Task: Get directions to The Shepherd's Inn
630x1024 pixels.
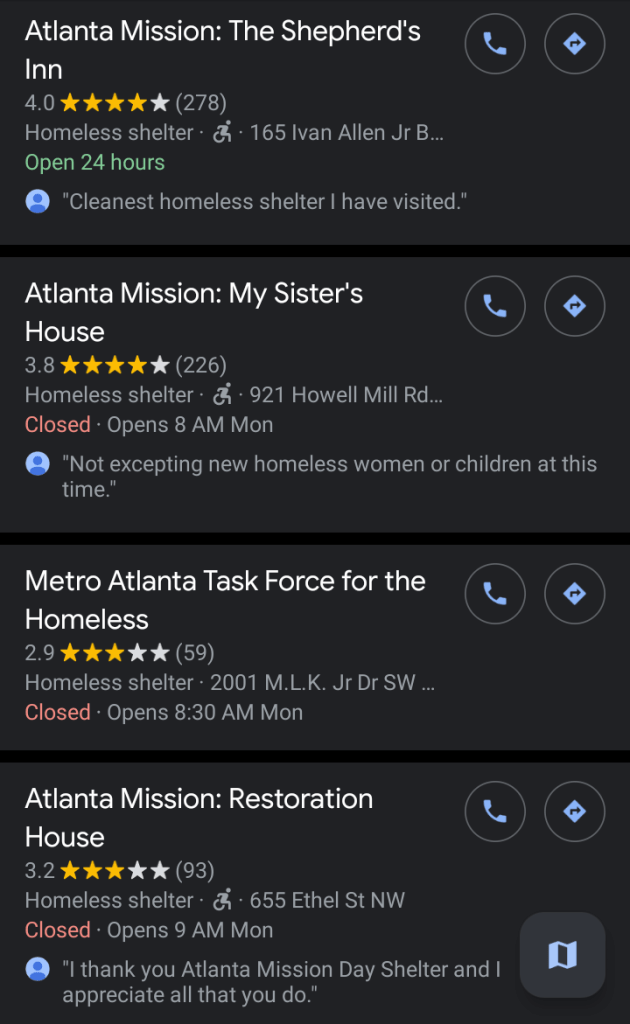Action: (x=574, y=44)
